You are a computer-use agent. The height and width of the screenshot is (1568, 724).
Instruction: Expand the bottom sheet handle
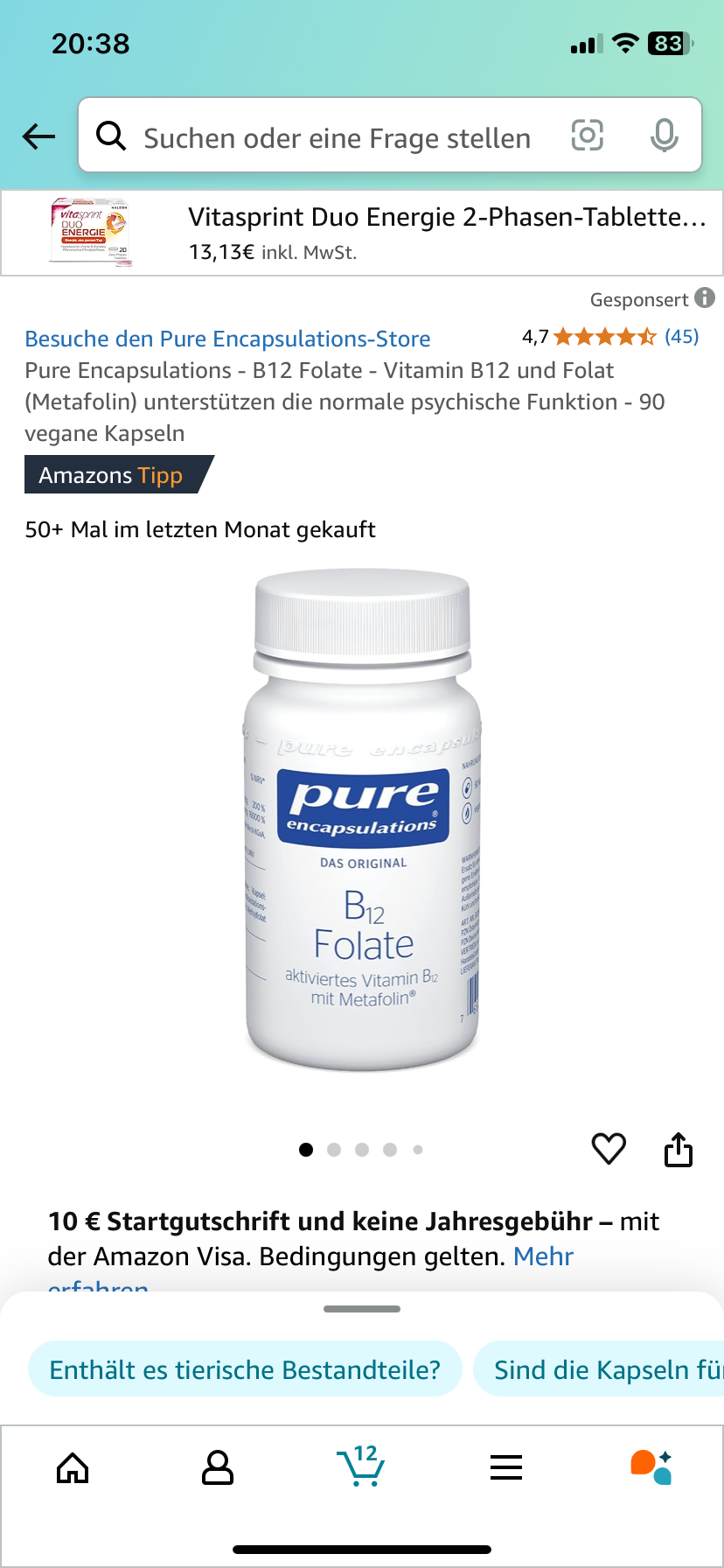coord(362,1309)
